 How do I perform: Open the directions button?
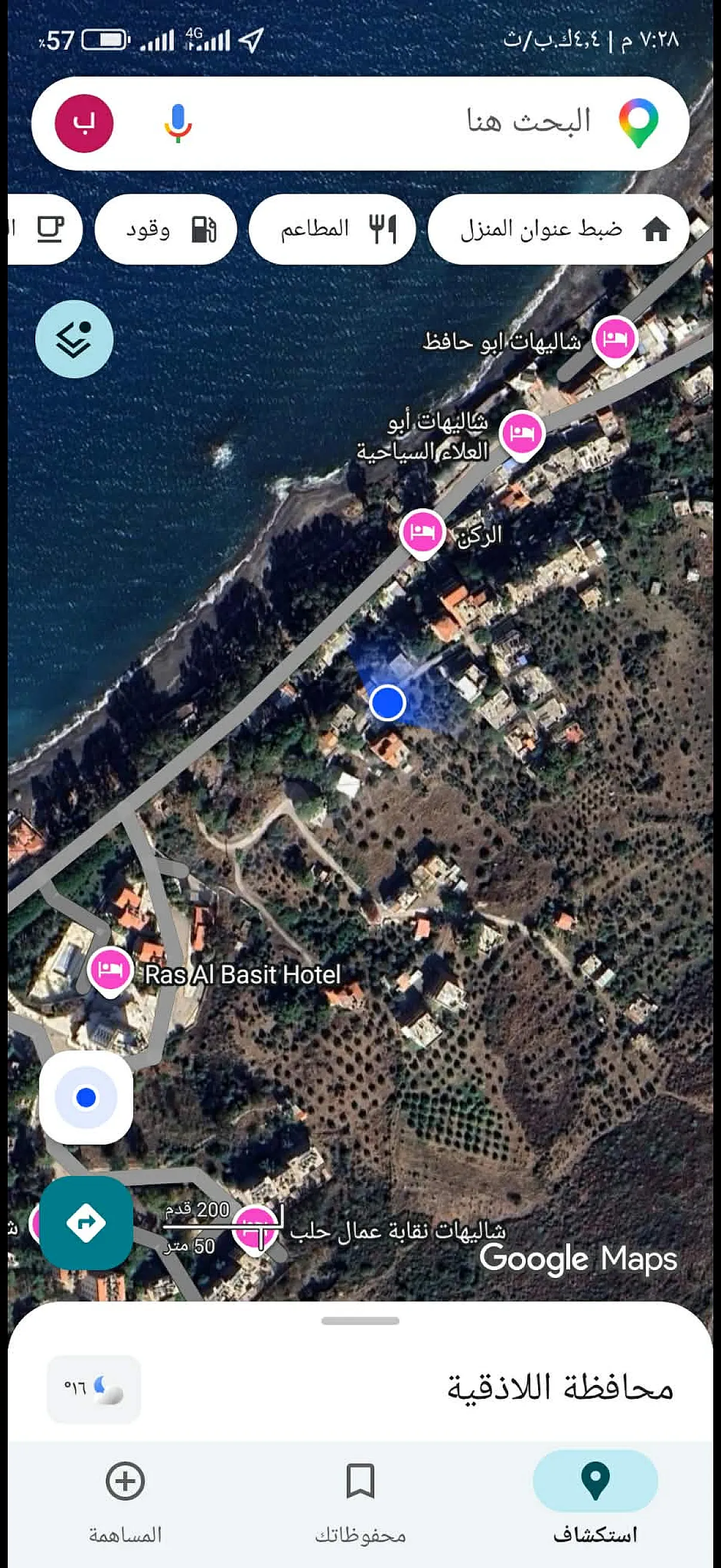pos(87,1222)
